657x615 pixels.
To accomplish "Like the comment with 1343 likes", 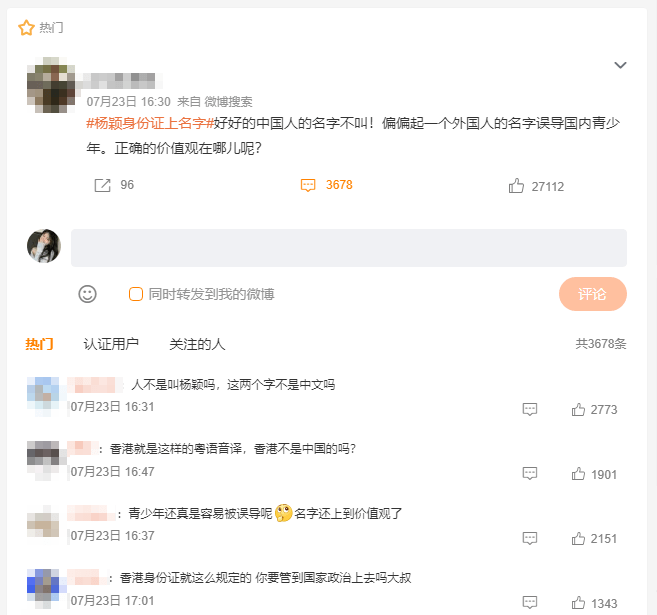I will 578,604.
